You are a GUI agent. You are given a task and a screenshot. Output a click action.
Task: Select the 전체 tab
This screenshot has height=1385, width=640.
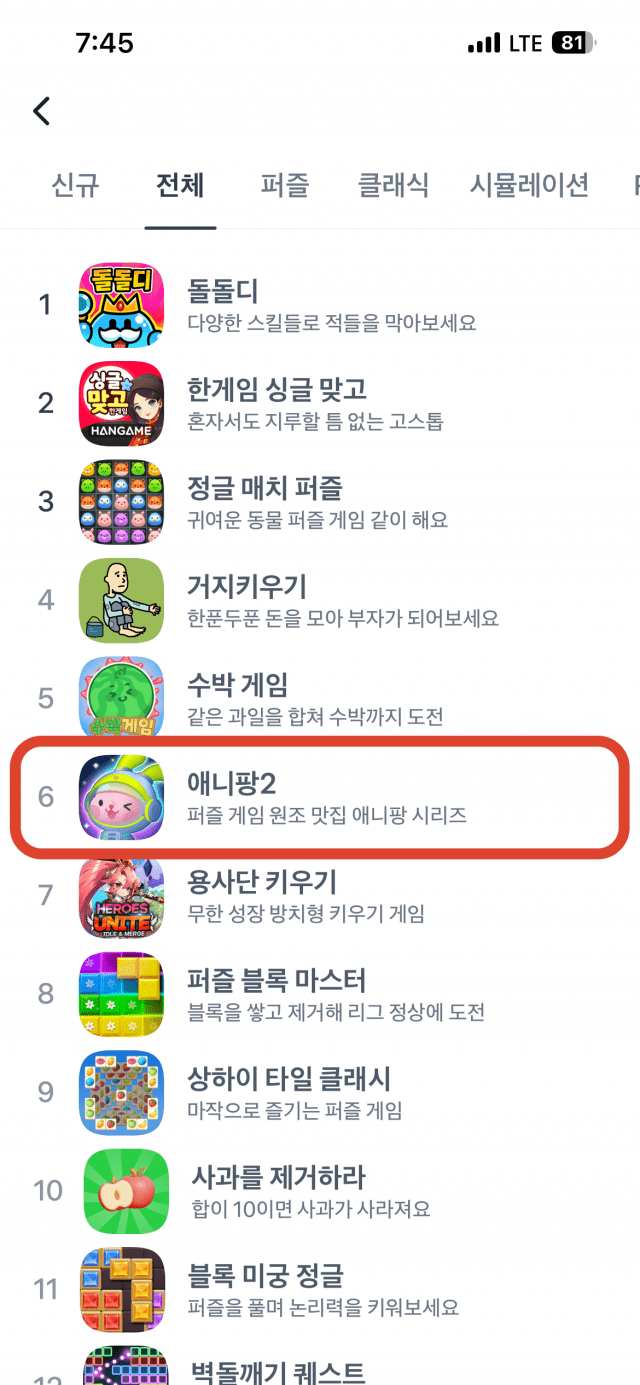pos(180,185)
